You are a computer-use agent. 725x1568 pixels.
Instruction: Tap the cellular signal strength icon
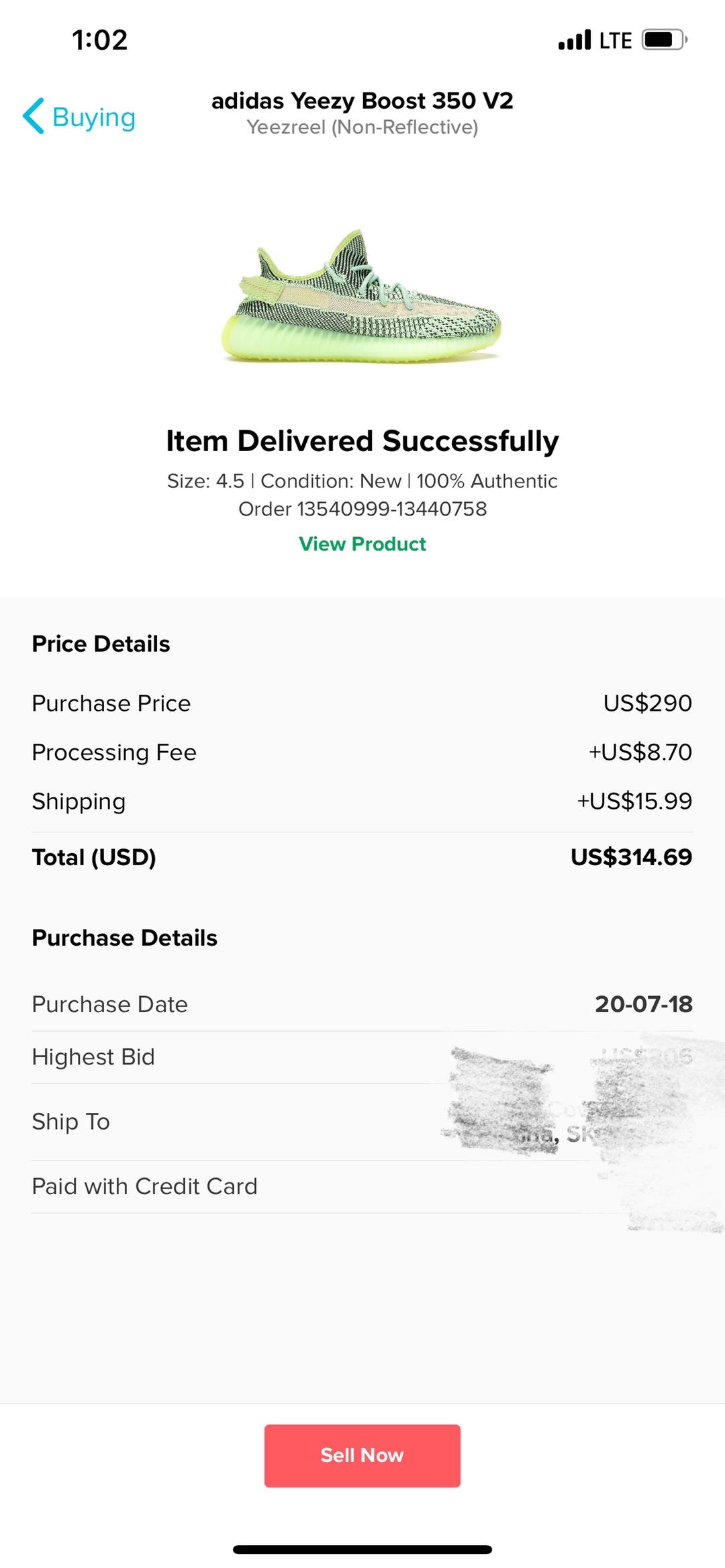pos(574,40)
